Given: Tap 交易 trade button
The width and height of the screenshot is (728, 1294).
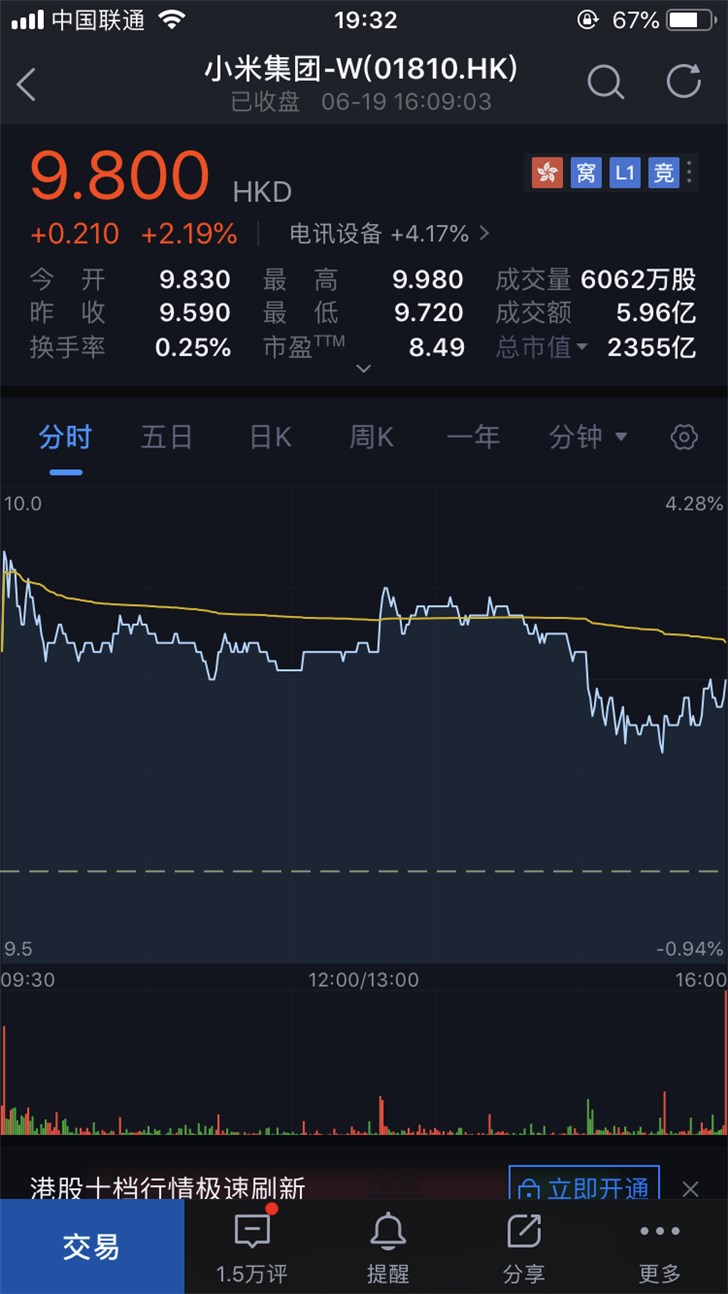Looking at the screenshot, I should [92, 1246].
